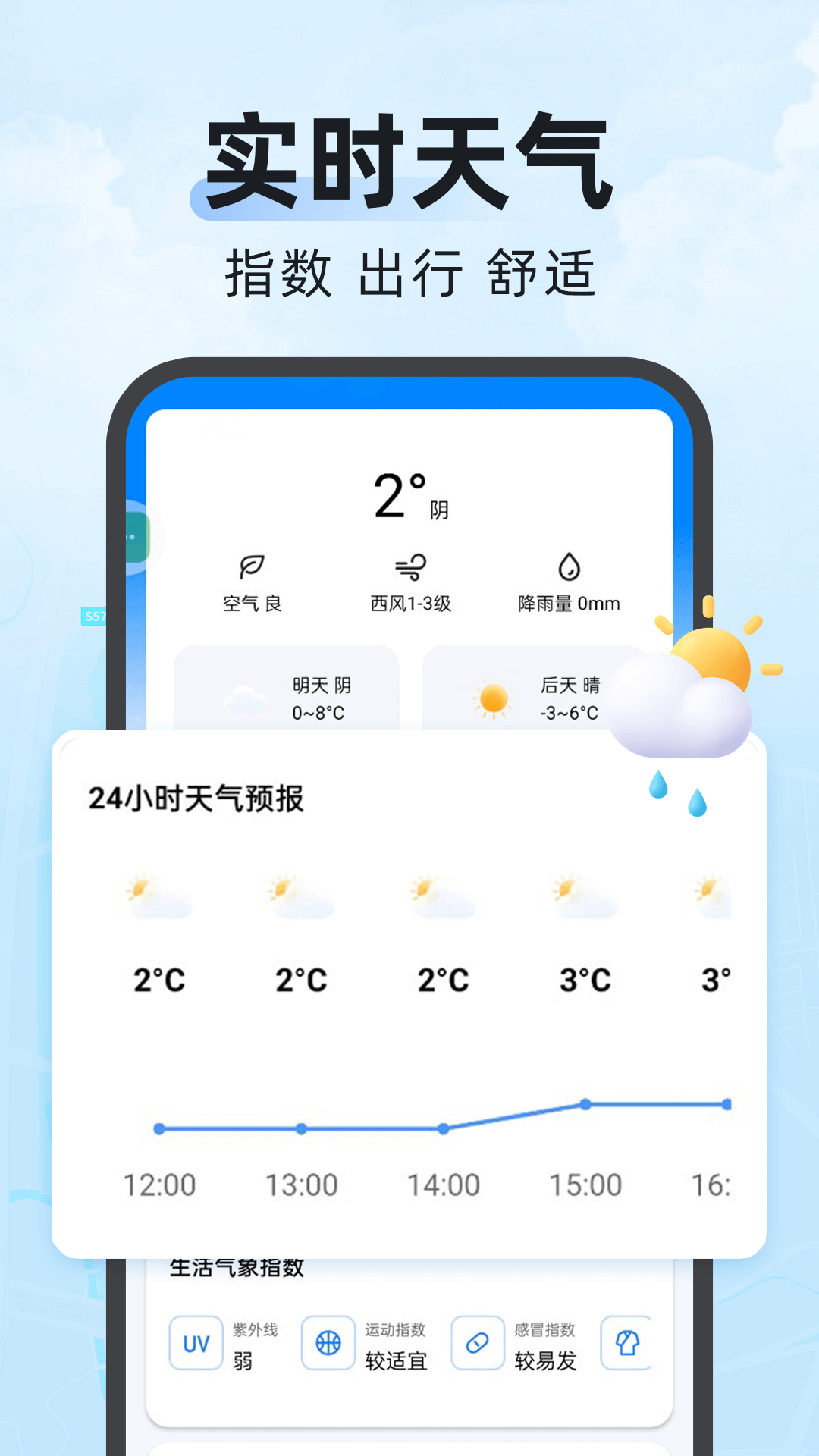Select the 15:00 point on the temperature chart
The height and width of the screenshot is (1456, 819).
(x=584, y=1103)
